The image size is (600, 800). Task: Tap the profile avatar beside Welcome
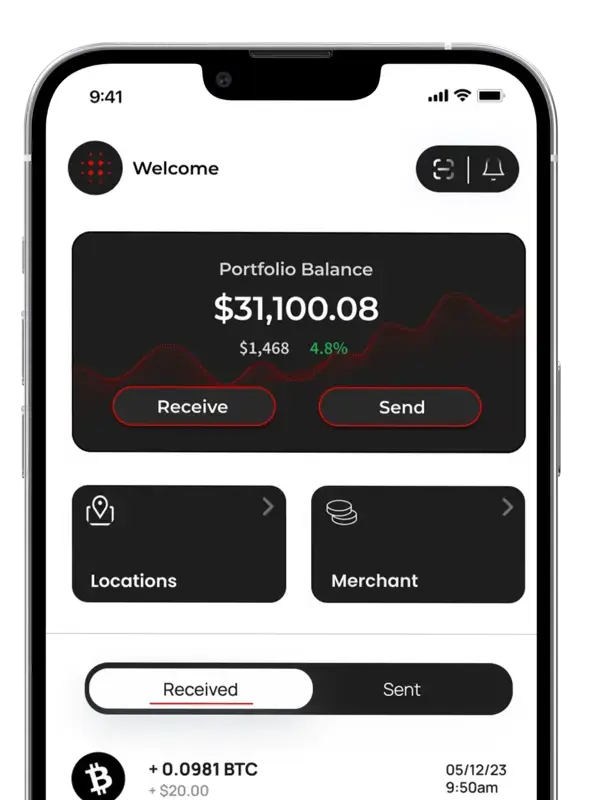tap(95, 168)
